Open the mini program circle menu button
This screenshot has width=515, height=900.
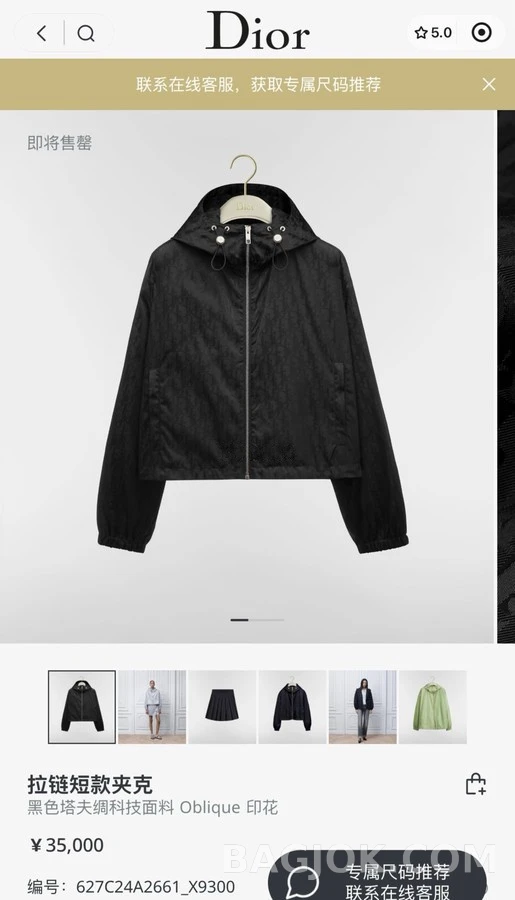481,33
